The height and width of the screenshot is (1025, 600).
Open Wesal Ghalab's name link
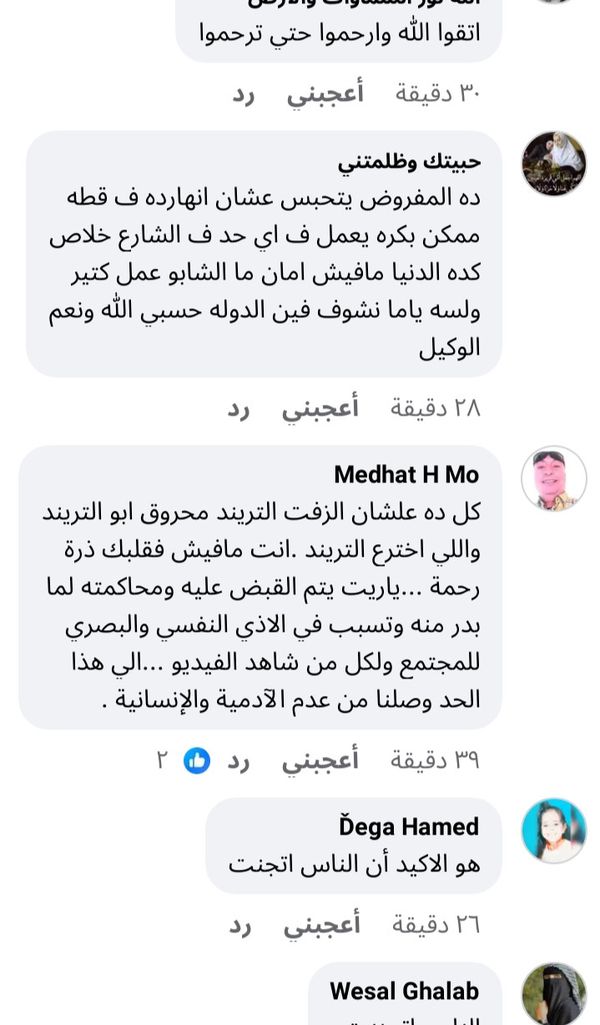tap(404, 991)
